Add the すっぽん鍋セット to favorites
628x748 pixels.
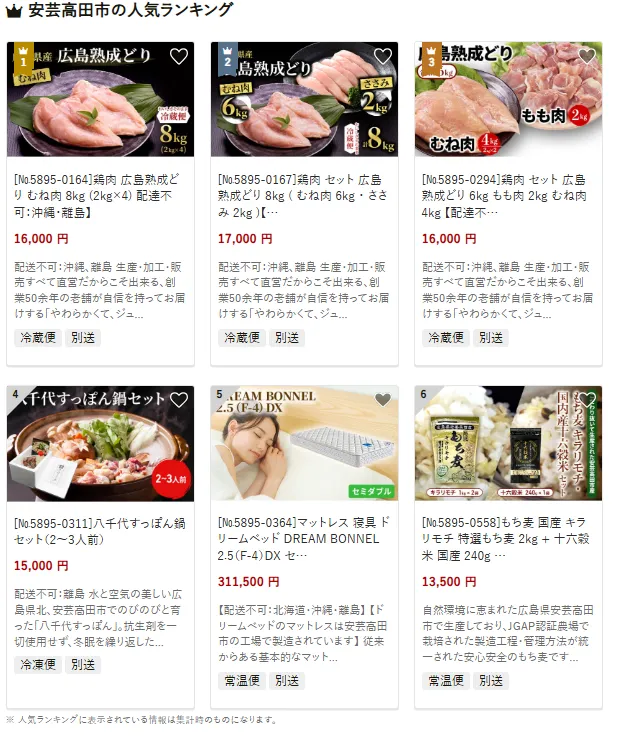point(178,400)
